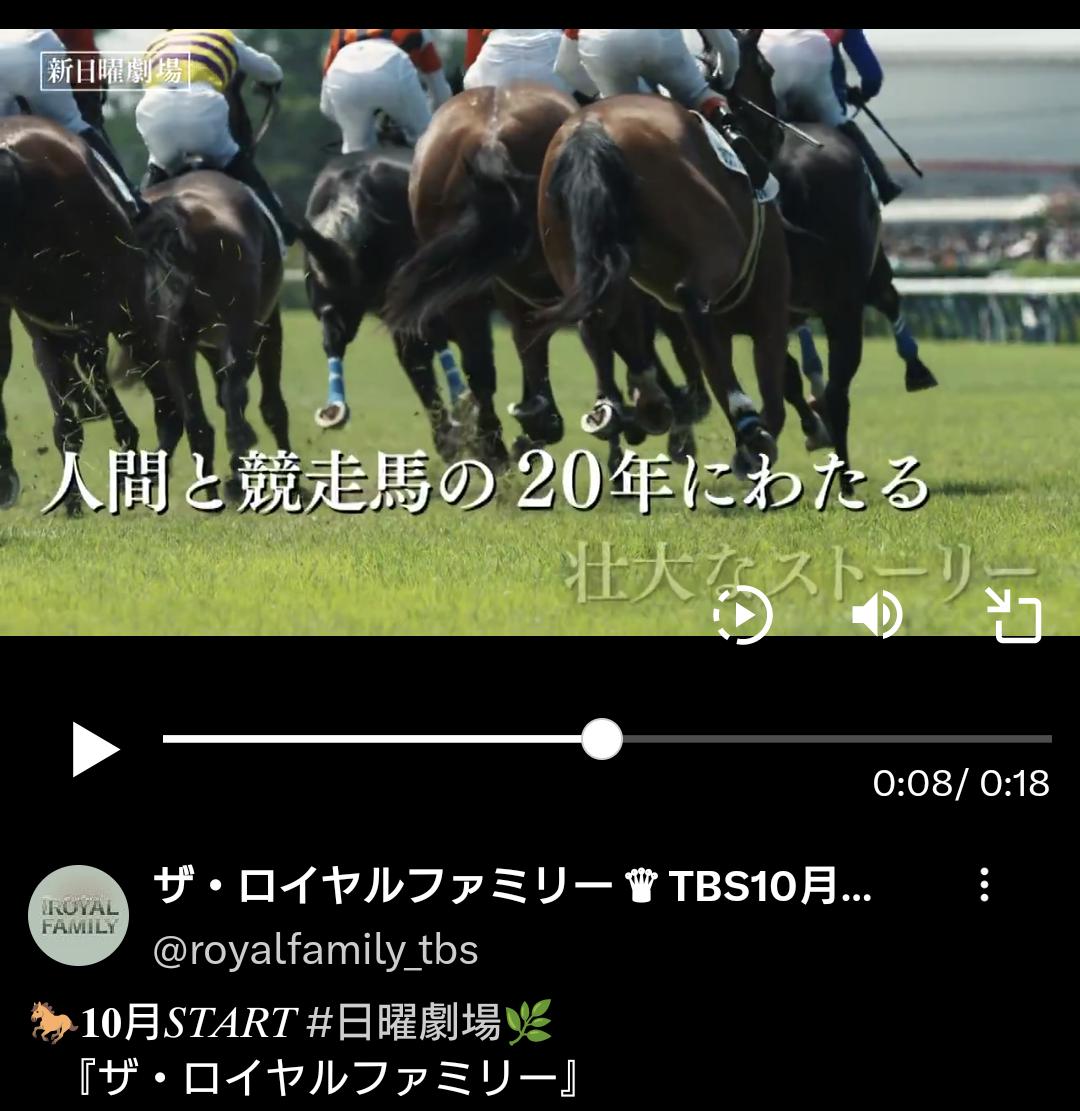Tap the video progress slider
This screenshot has width=1080, height=1111.
[x=602, y=740]
